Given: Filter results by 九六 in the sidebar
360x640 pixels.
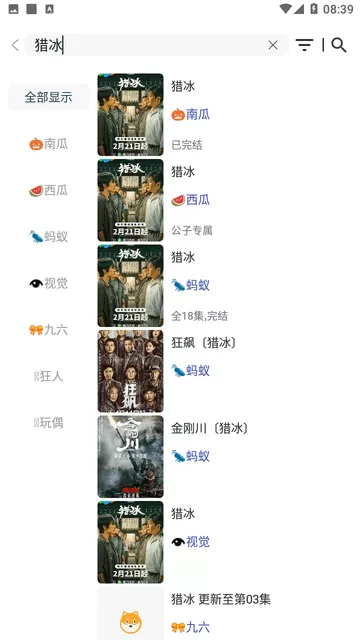Looking at the screenshot, I should [x=49, y=330].
